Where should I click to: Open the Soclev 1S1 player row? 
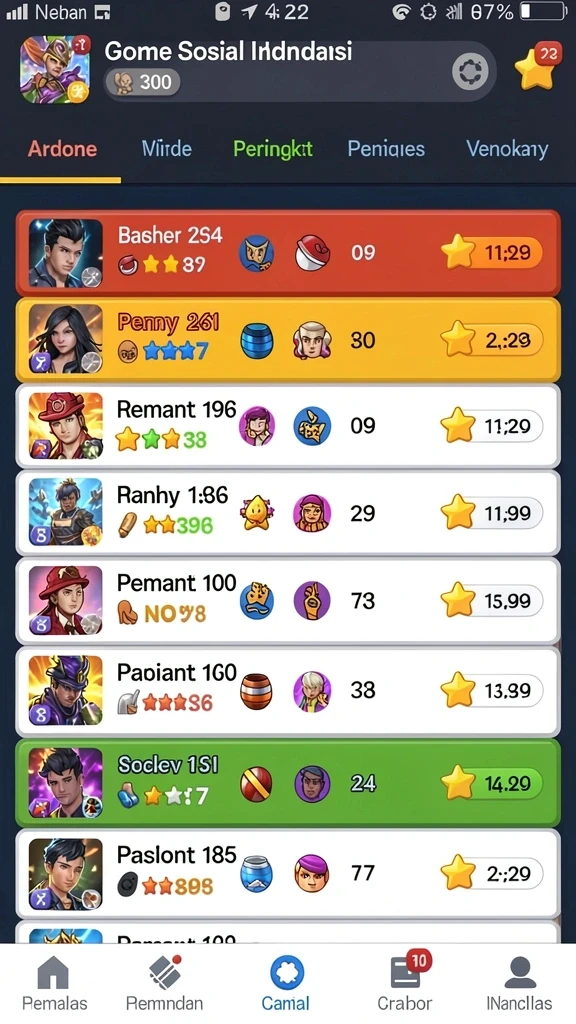pyautogui.click(x=288, y=783)
